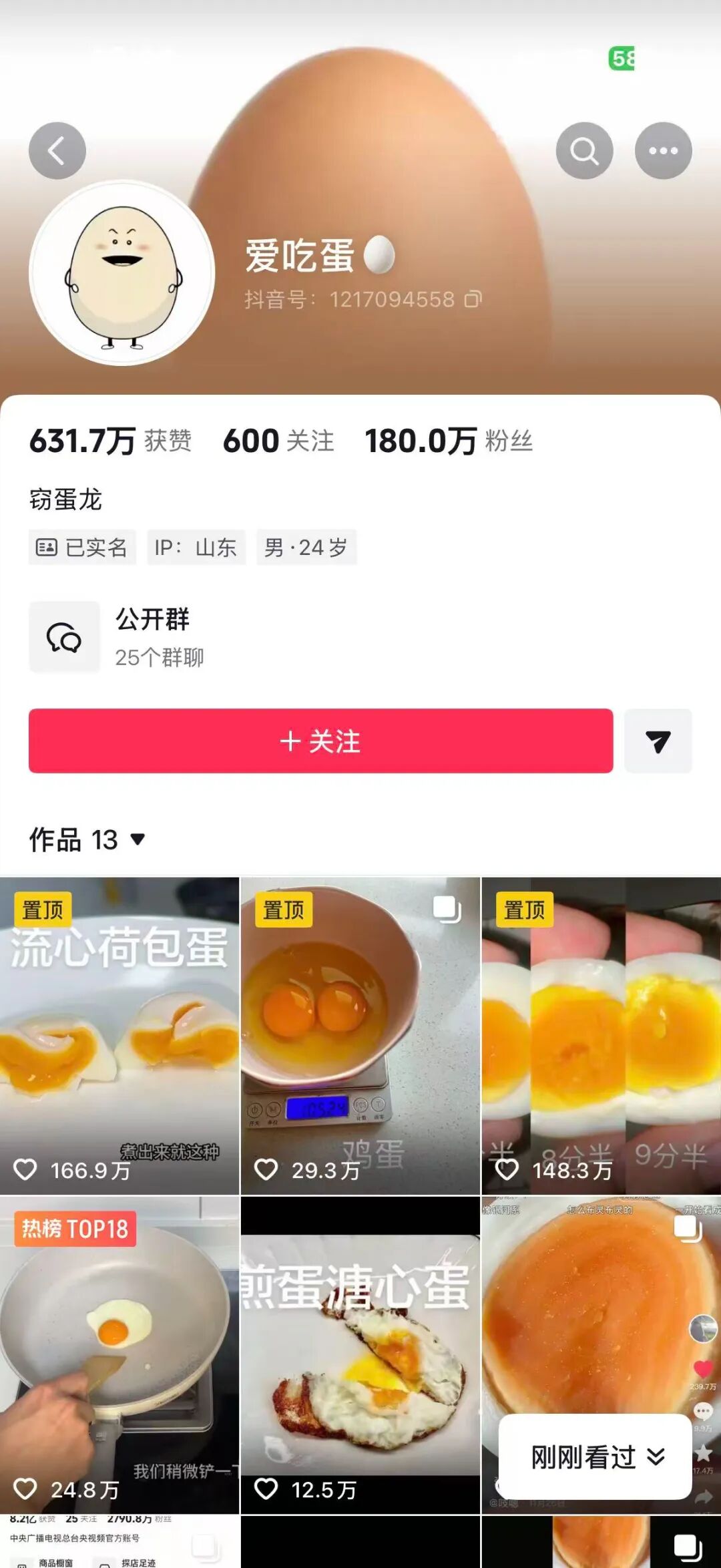Tap the 公开群 chat bubble icon

(x=65, y=636)
